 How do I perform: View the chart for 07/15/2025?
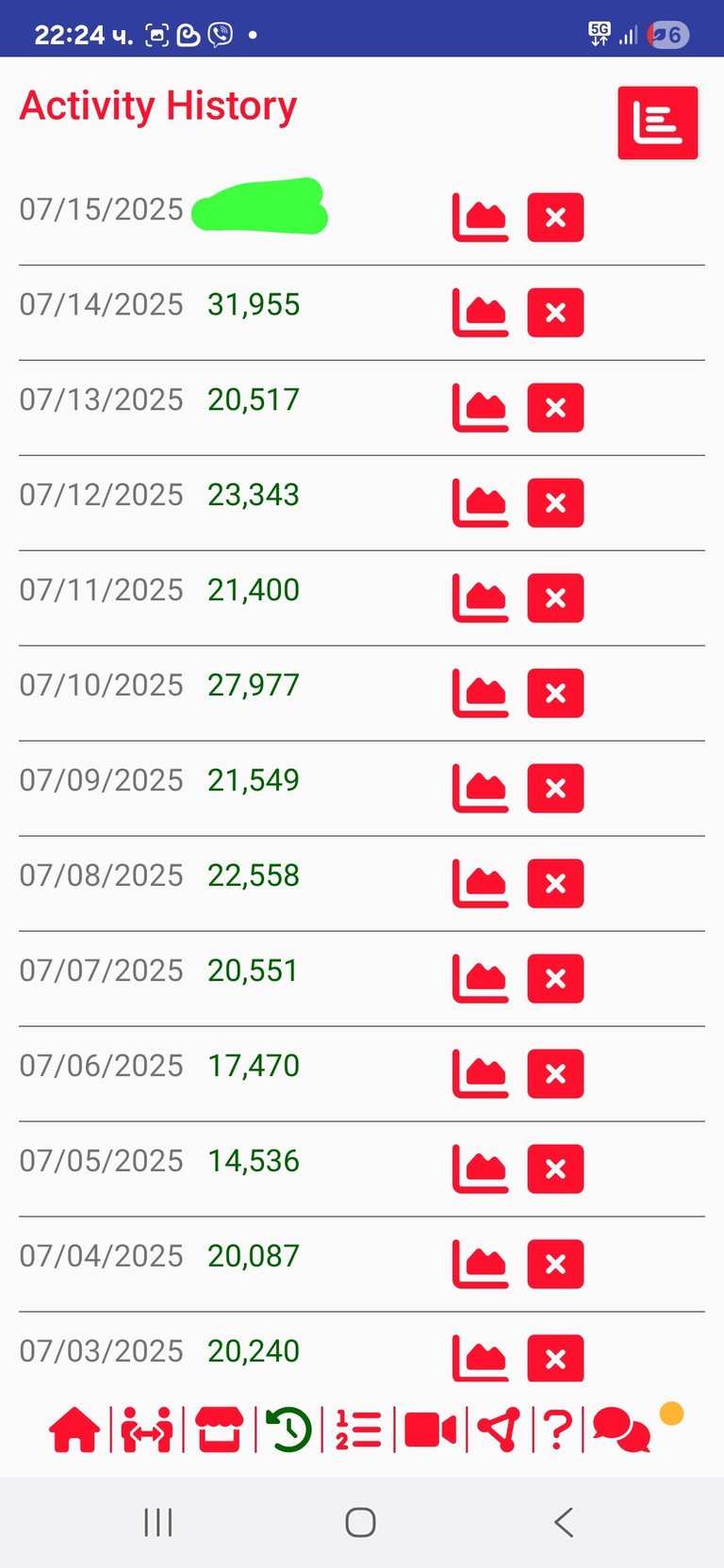pyautogui.click(x=481, y=218)
